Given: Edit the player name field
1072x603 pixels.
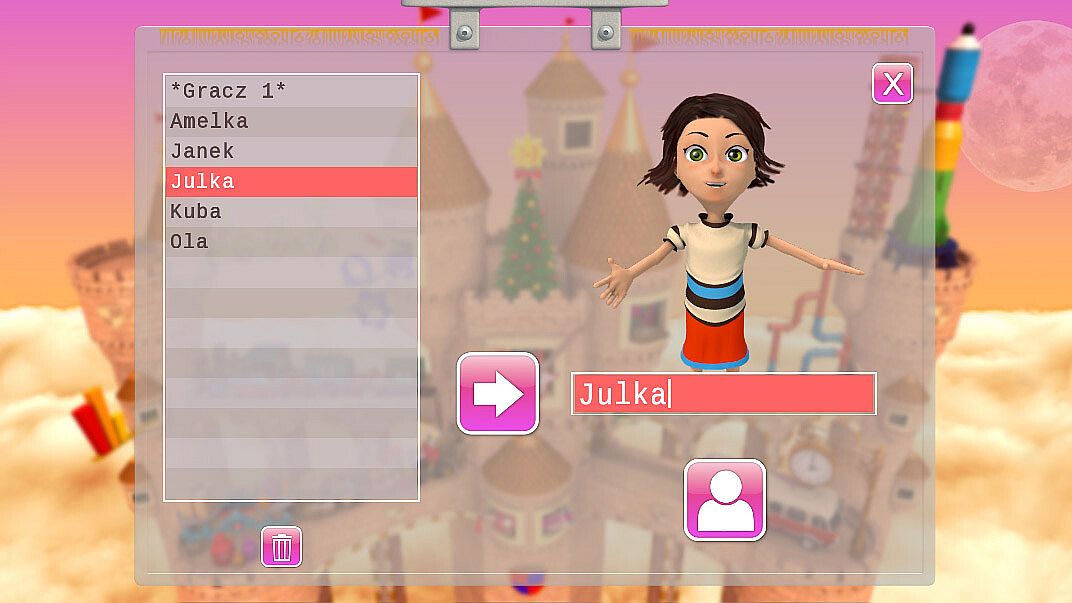Looking at the screenshot, I should pos(723,394).
